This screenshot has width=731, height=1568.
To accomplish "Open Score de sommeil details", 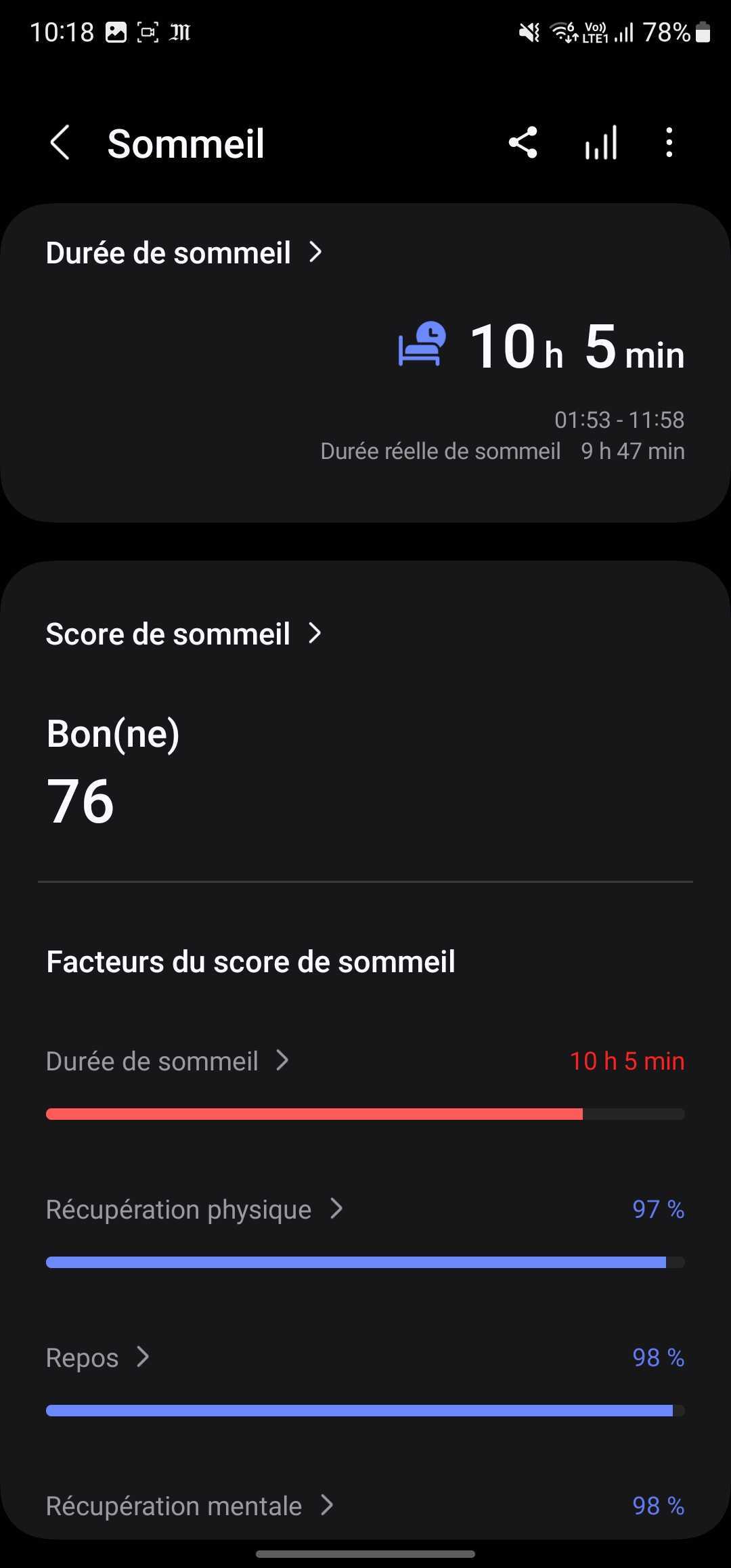I will pyautogui.click(x=184, y=634).
